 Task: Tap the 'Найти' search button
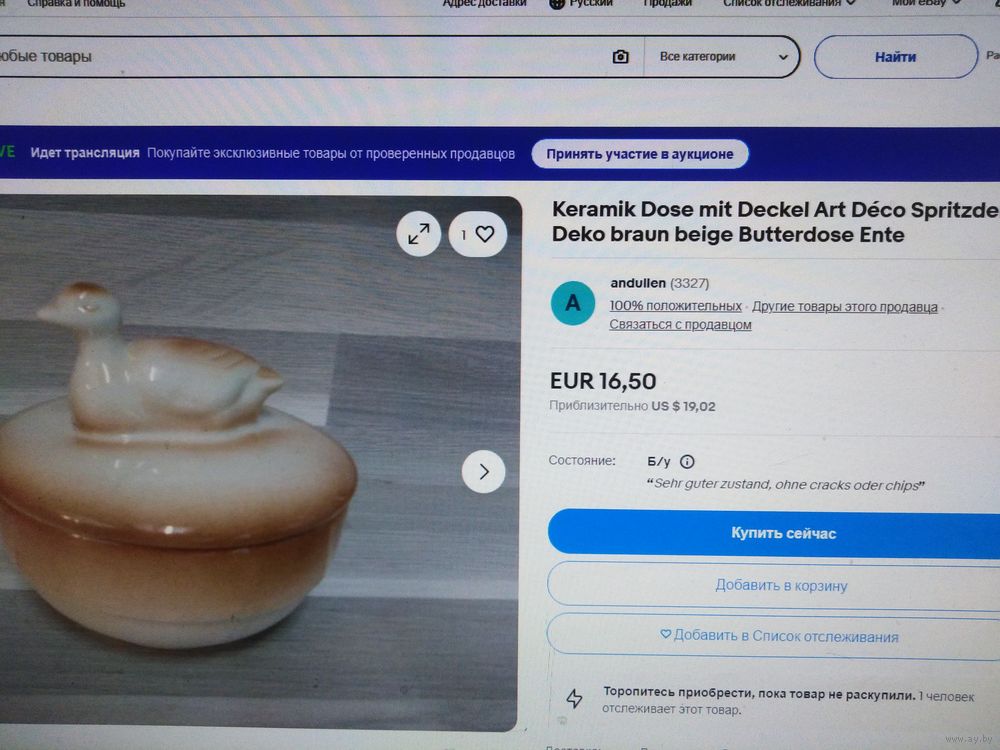[x=895, y=57]
